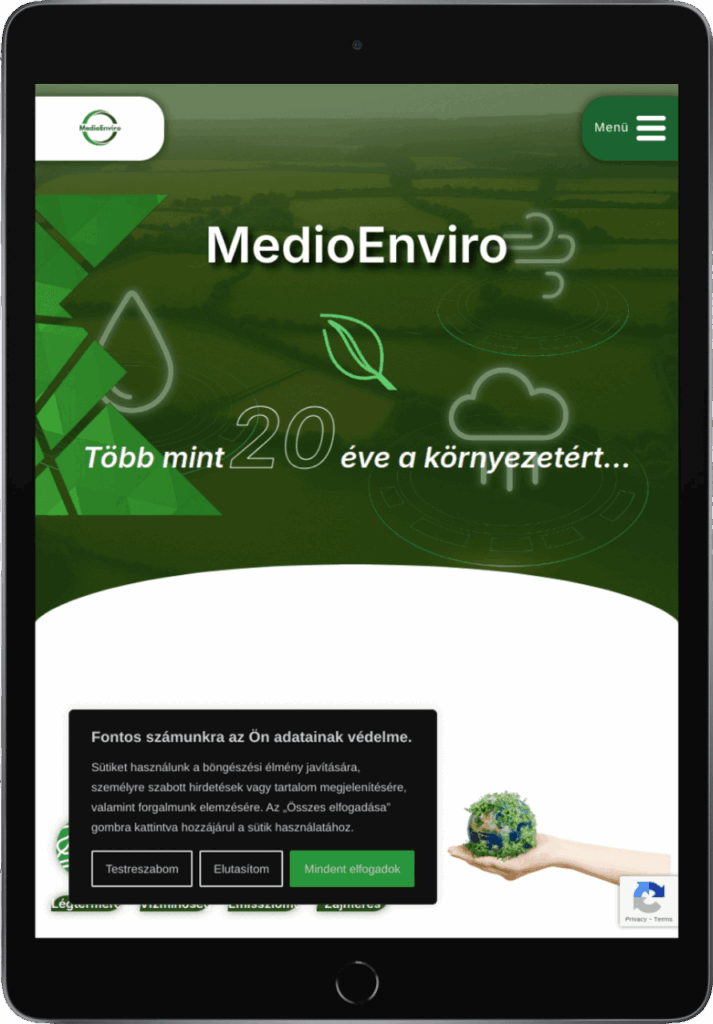713x1024 pixels.
Task: Tap the MedioEnviro logo to go home
Action: [x=100, y=128]
